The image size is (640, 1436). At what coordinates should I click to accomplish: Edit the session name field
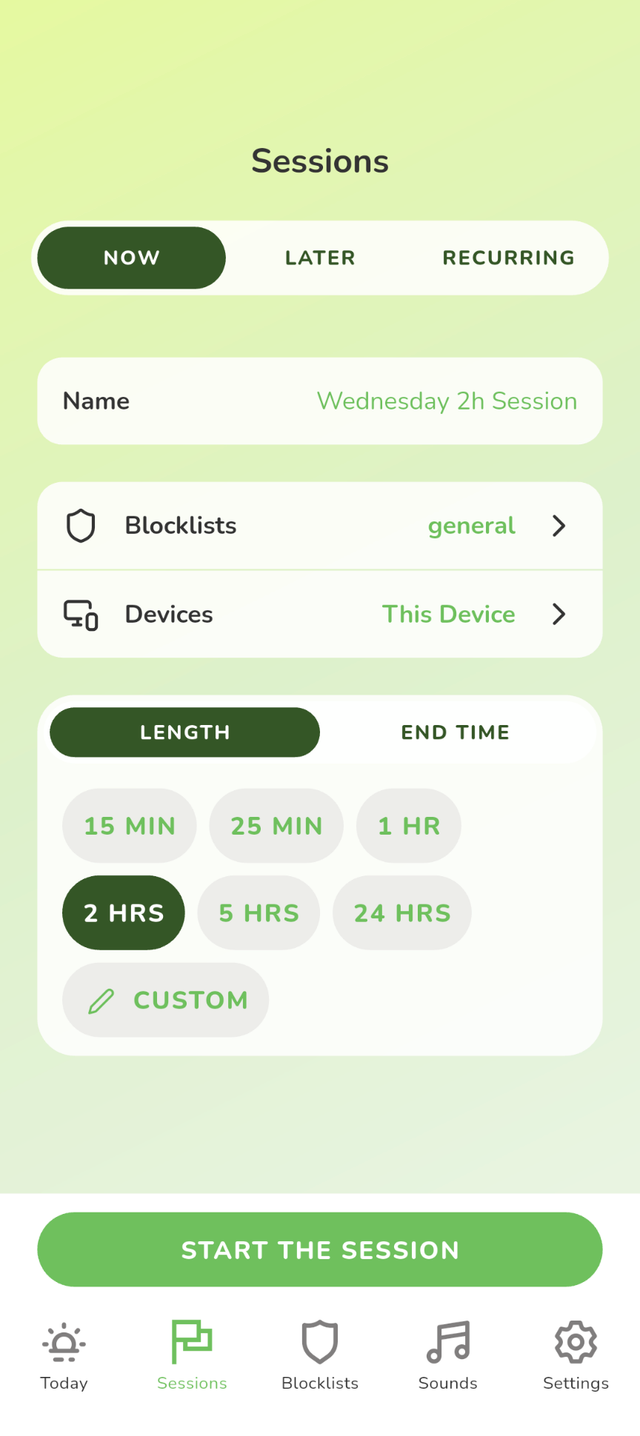click(x=446, y=401)
